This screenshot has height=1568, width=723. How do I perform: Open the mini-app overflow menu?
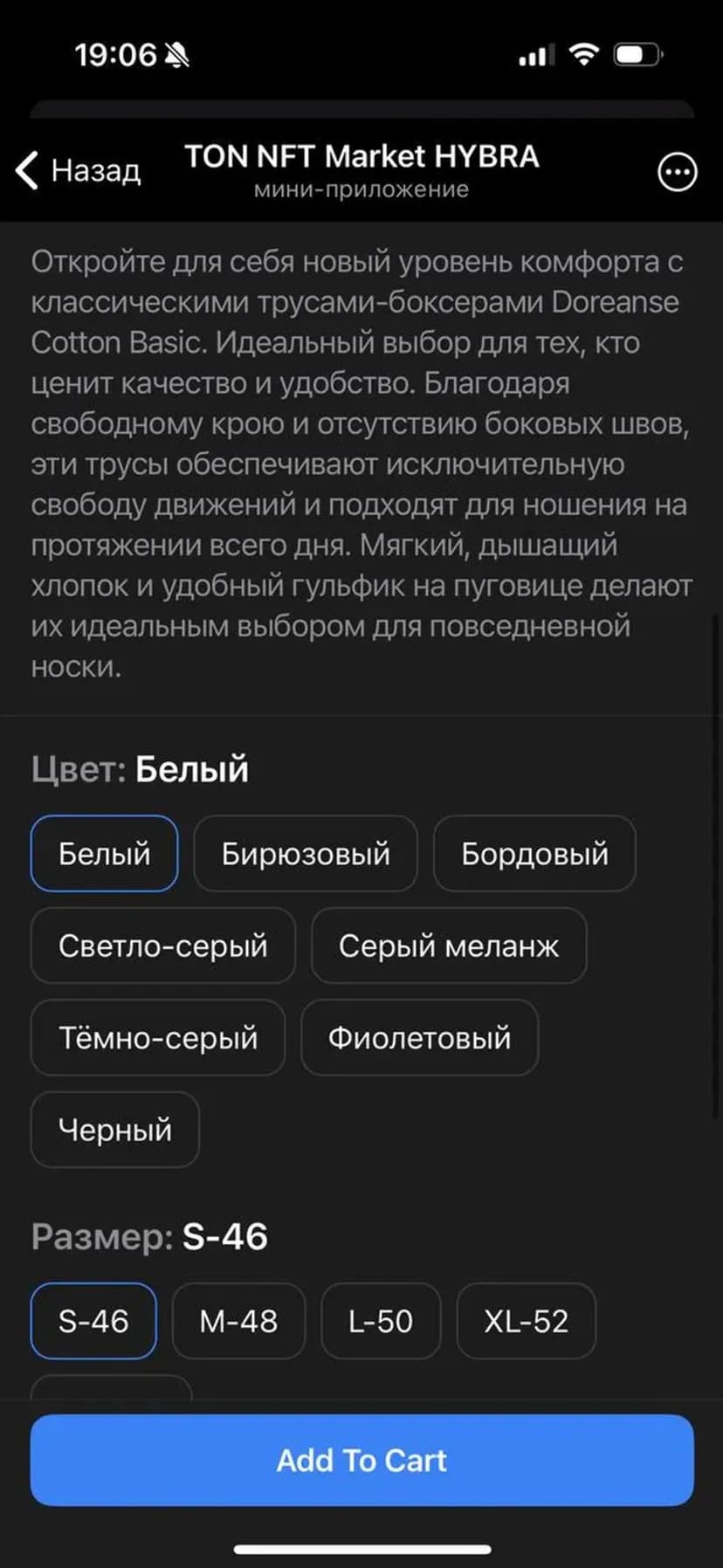(x=677, y=172)
